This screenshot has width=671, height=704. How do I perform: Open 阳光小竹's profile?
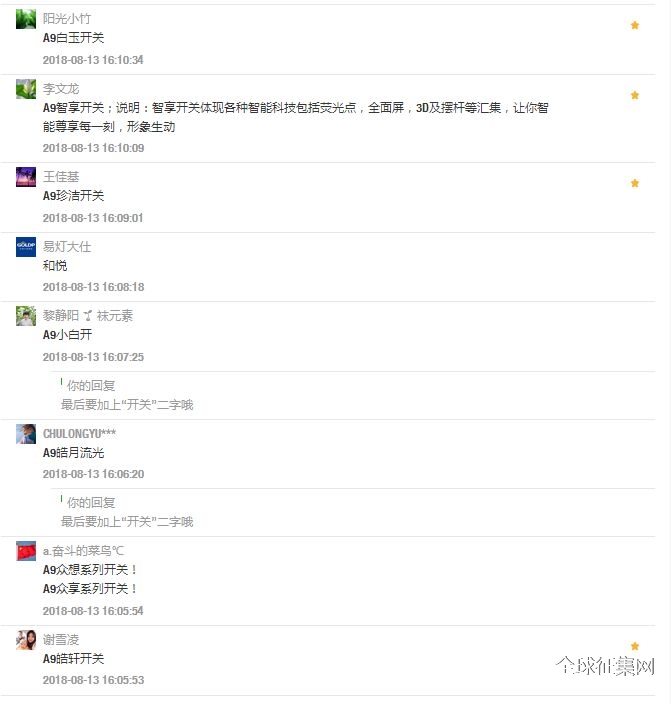click(66, 19)
